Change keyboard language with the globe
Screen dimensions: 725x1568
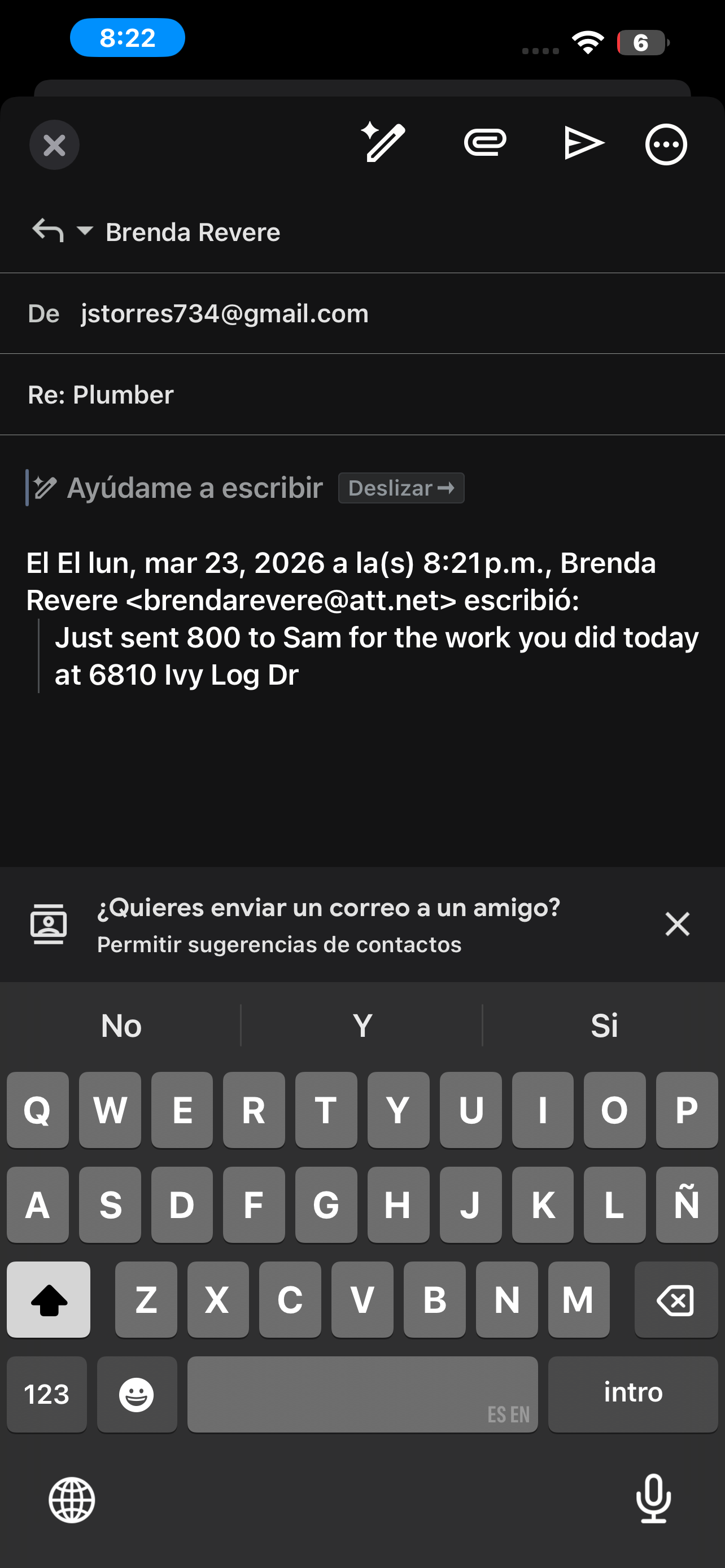pos(72,1500)
